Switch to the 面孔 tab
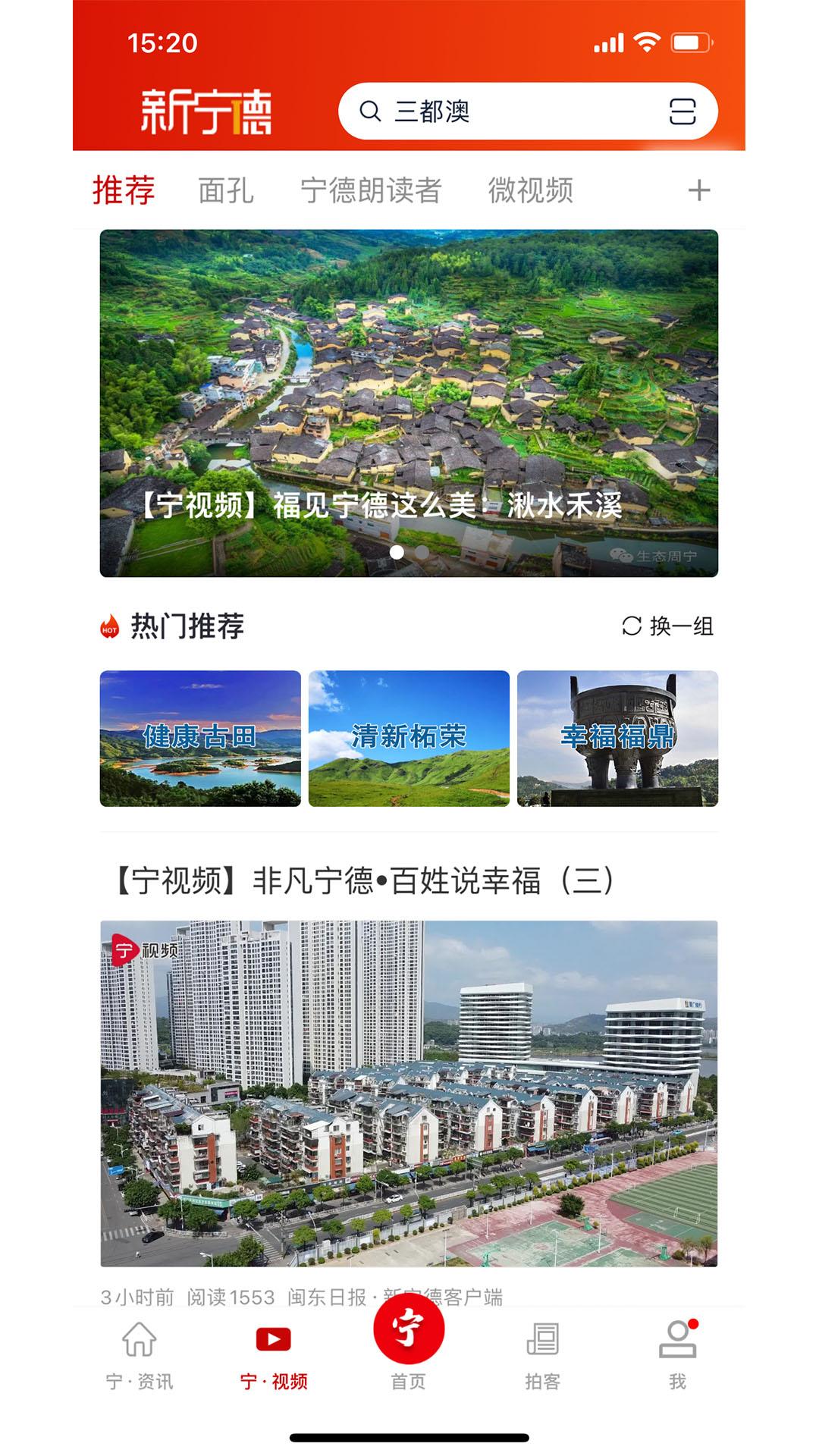The image size is (819, 1456). click(227, 190)
